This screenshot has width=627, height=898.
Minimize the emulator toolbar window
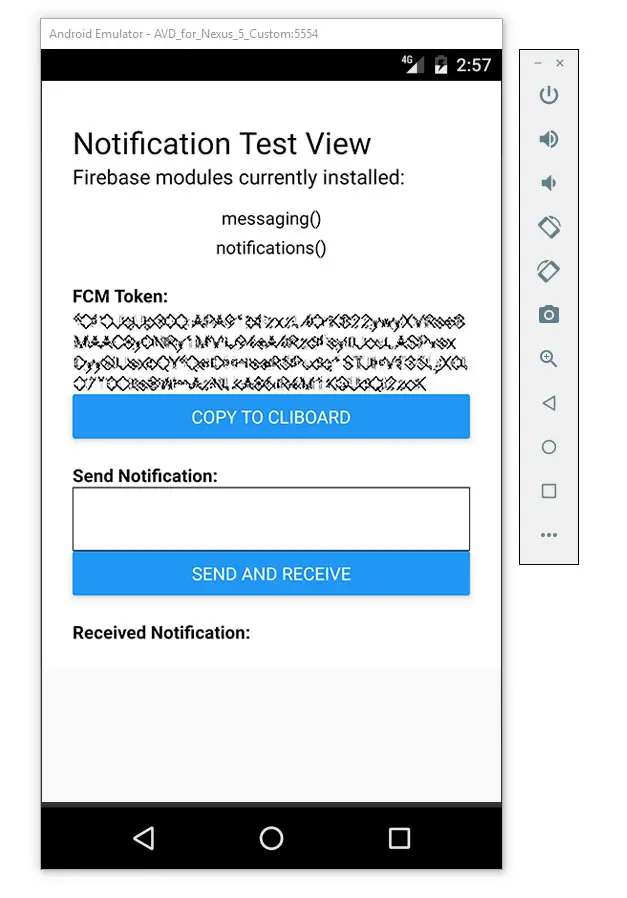[538, 63]
